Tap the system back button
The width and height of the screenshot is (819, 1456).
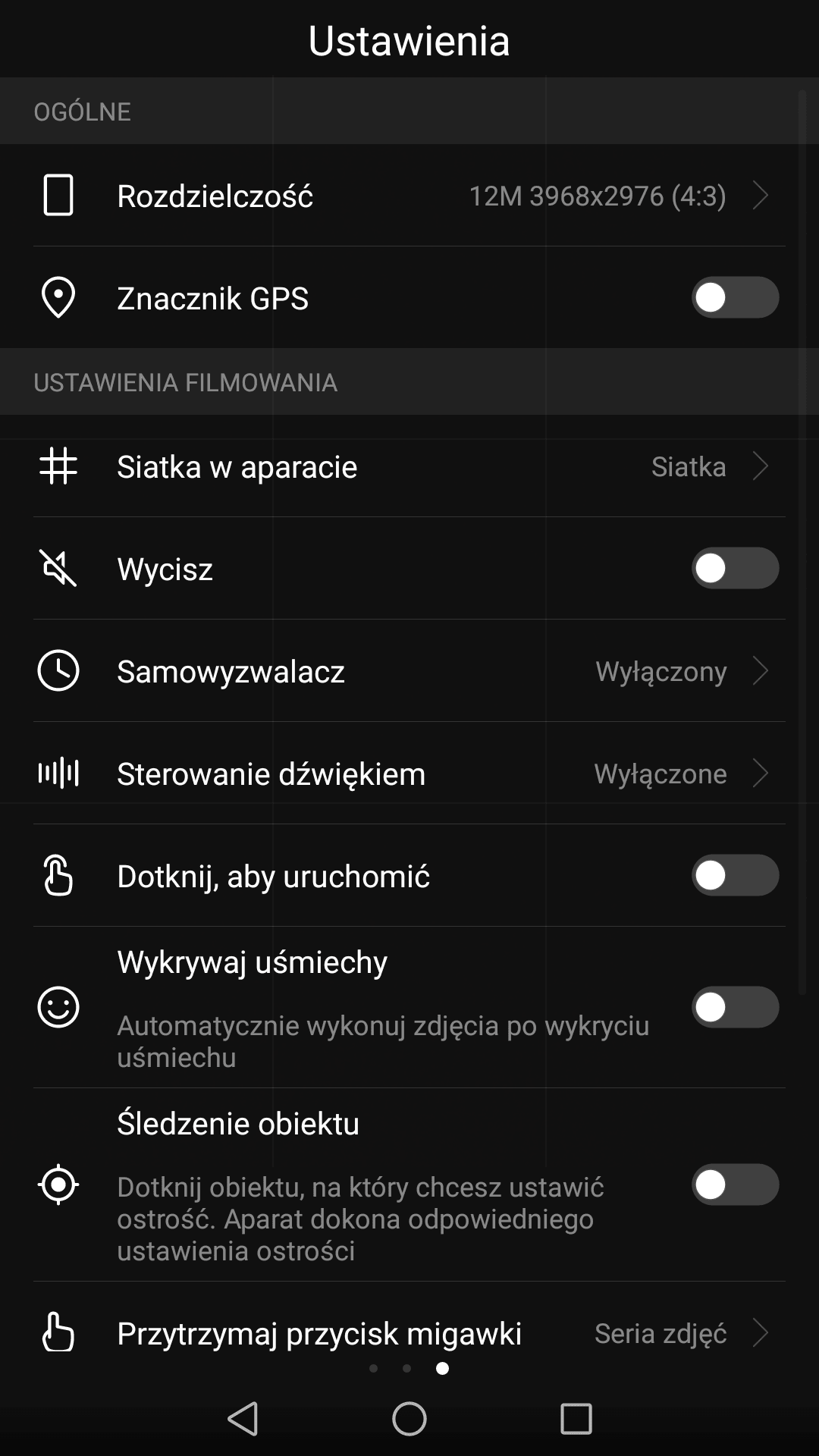click(x=243, y=1418)
